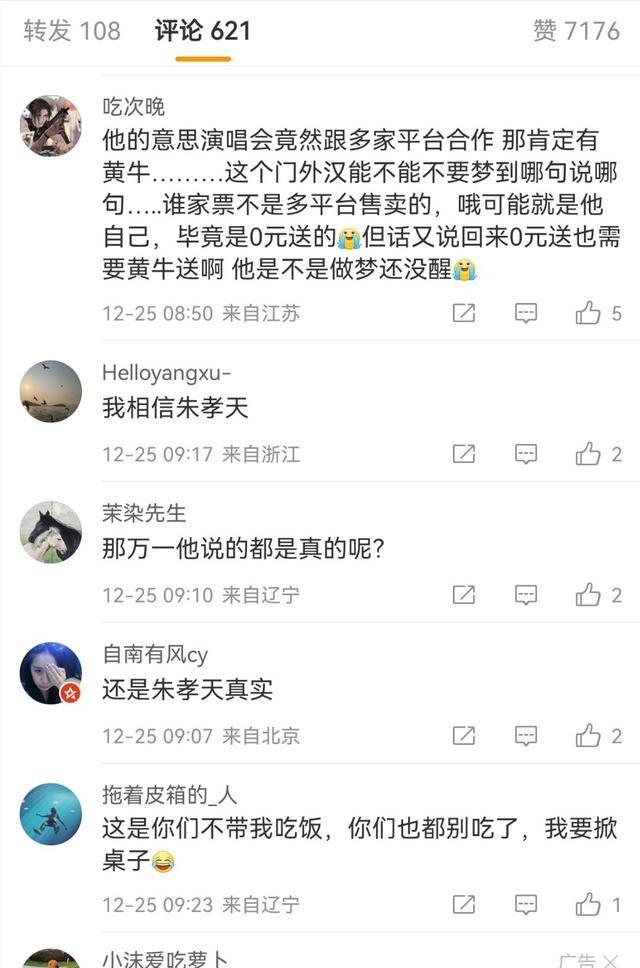Screen dimensions: 640x968
Task: Open Helloyangxu-'s profile avatar
Action: point(51,391)
